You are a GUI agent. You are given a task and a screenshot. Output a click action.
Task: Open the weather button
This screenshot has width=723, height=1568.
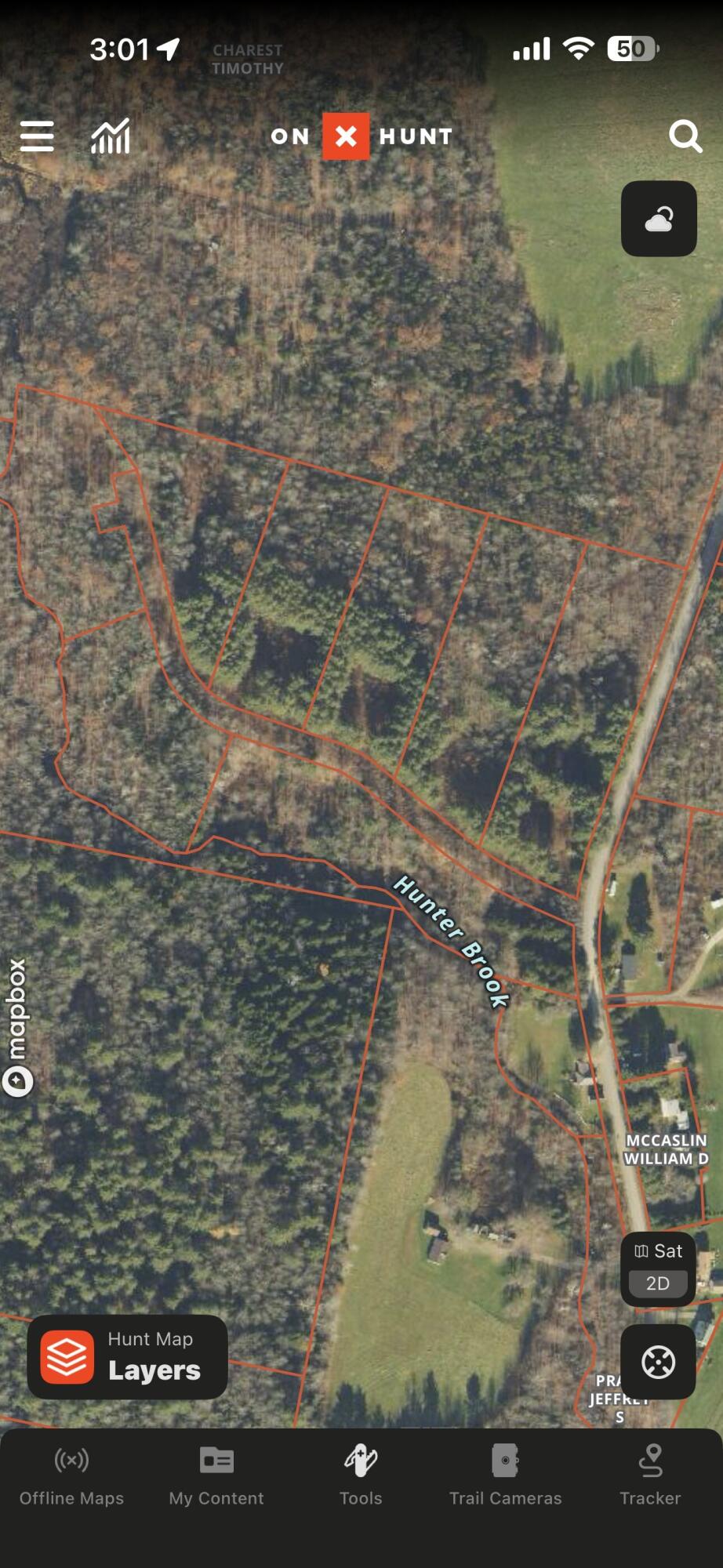click(659, 219)
